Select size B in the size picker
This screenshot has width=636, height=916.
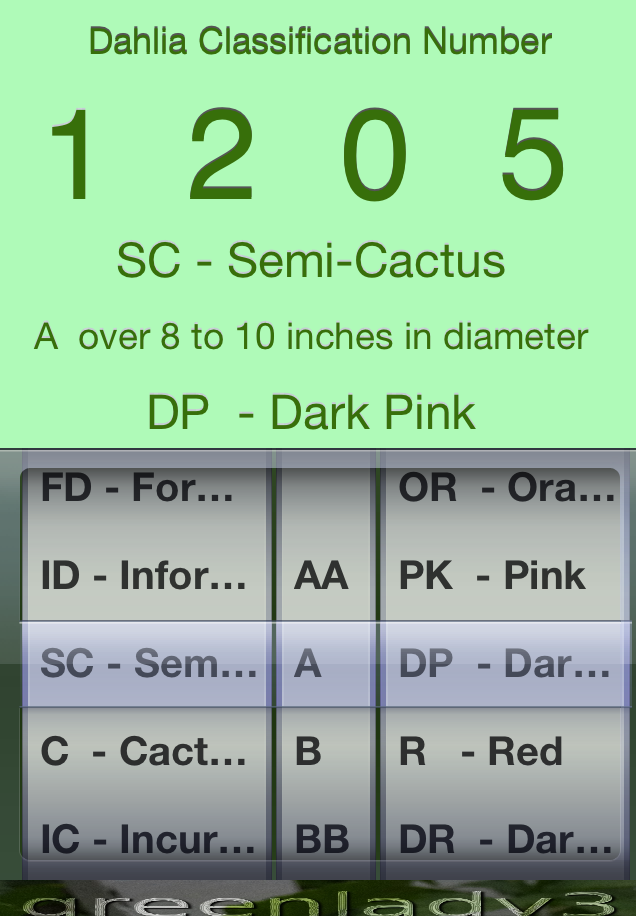point(310,751)
